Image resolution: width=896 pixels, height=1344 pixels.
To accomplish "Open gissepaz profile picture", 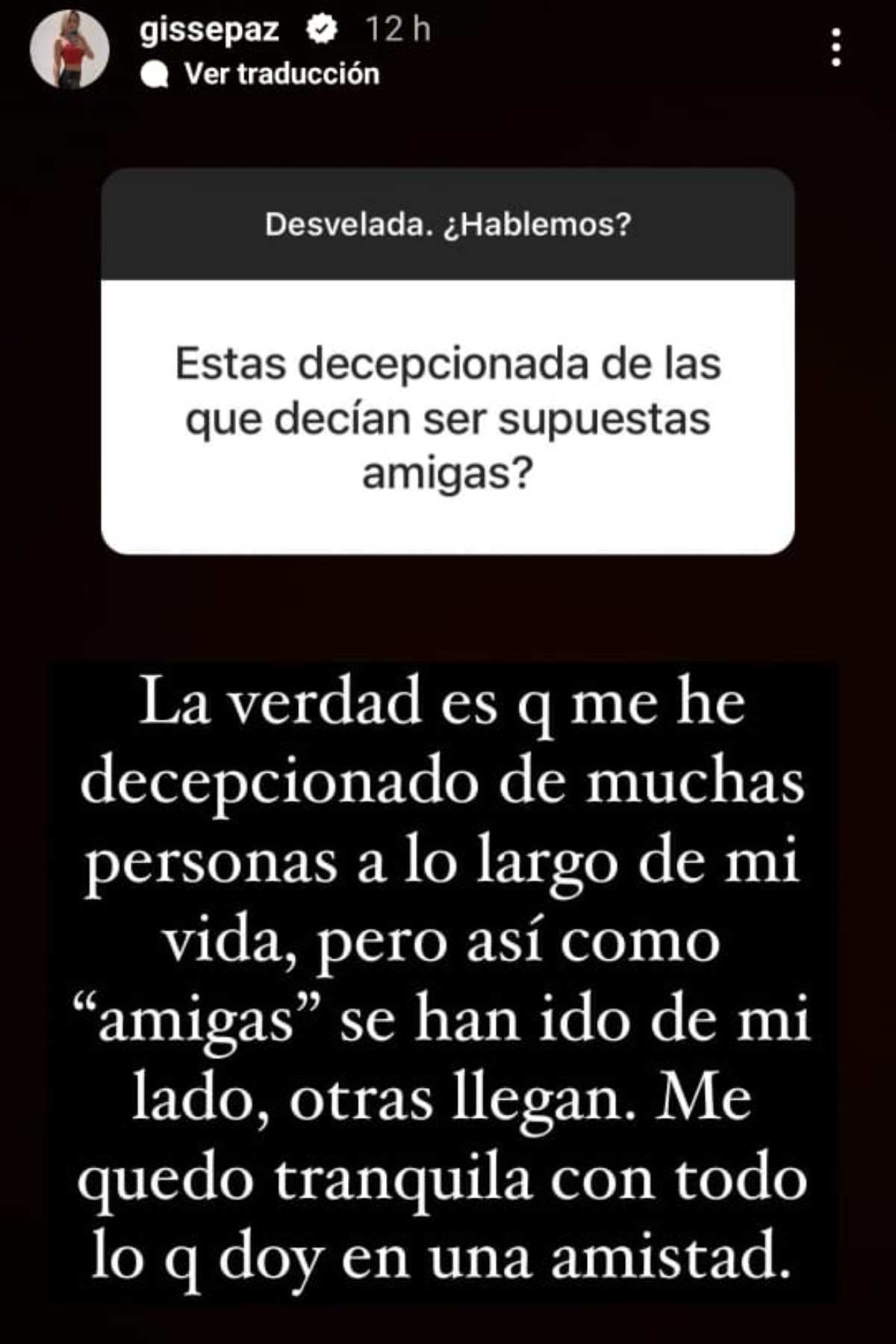I will coord(69,50).
